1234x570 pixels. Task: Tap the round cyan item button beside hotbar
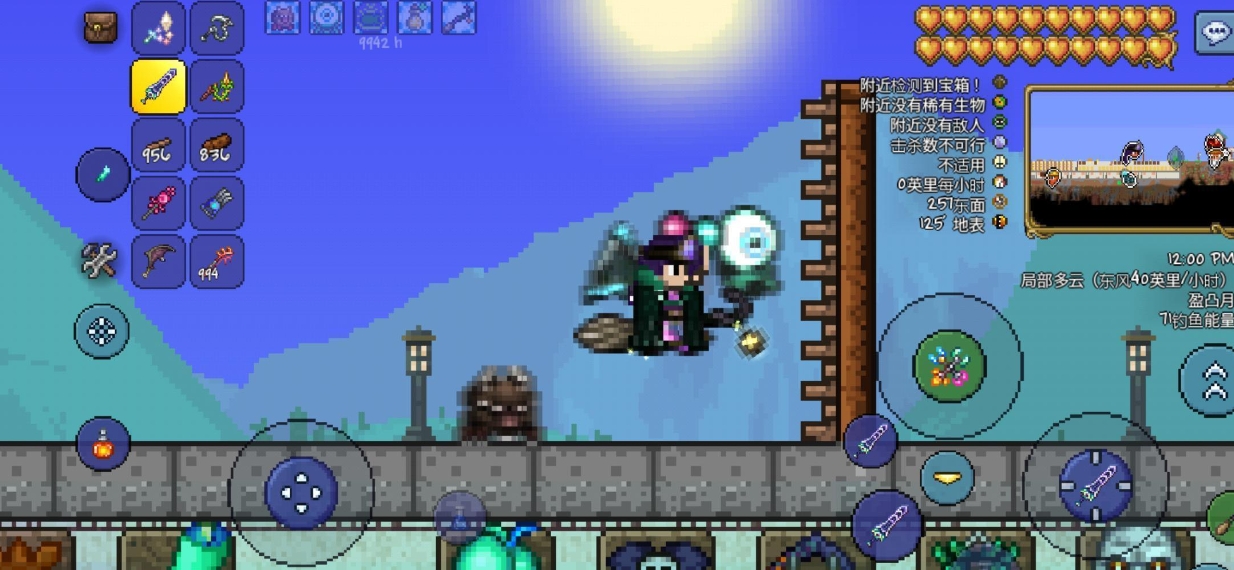(103, 175)
